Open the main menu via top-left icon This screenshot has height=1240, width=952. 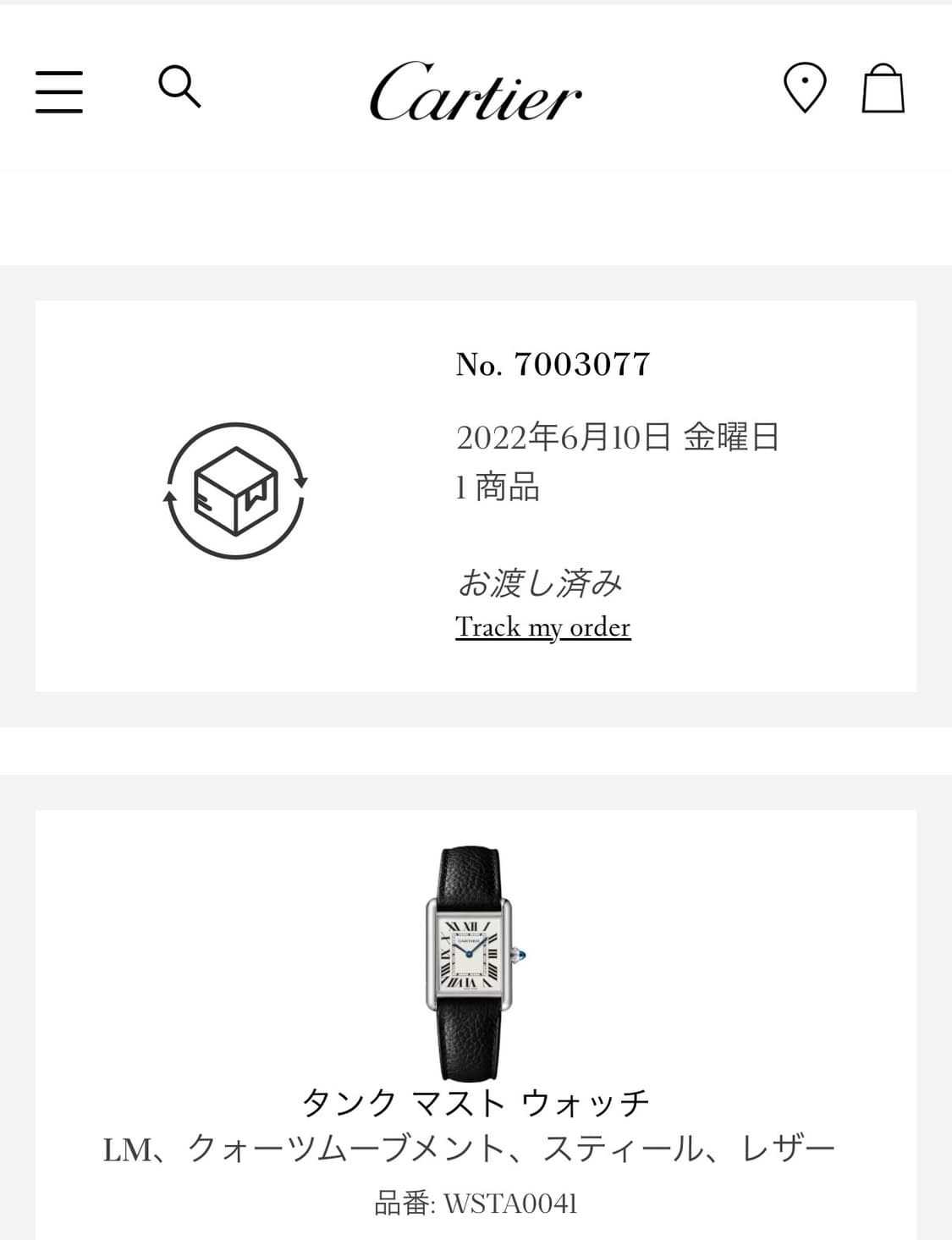pos(58,88)
